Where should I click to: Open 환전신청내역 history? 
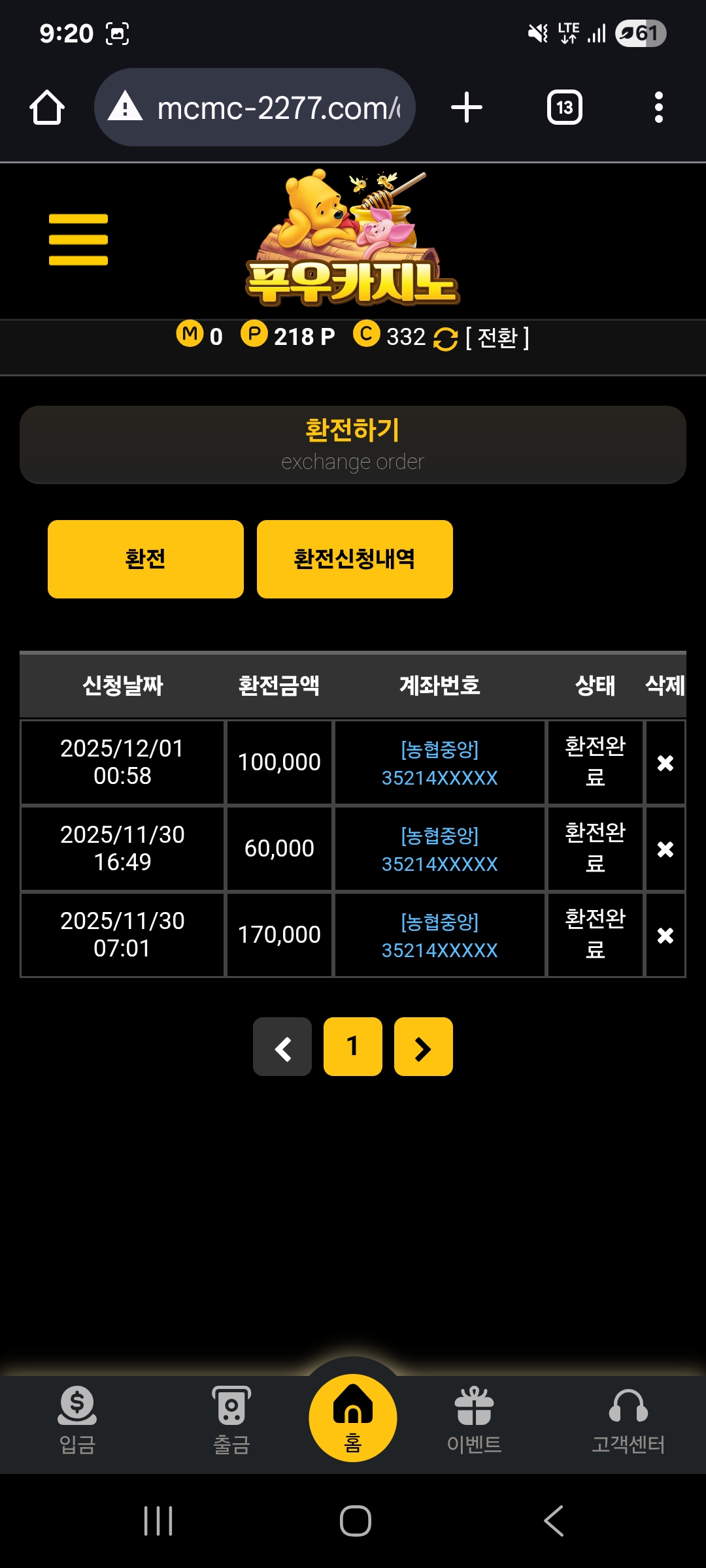coord(354,559)
